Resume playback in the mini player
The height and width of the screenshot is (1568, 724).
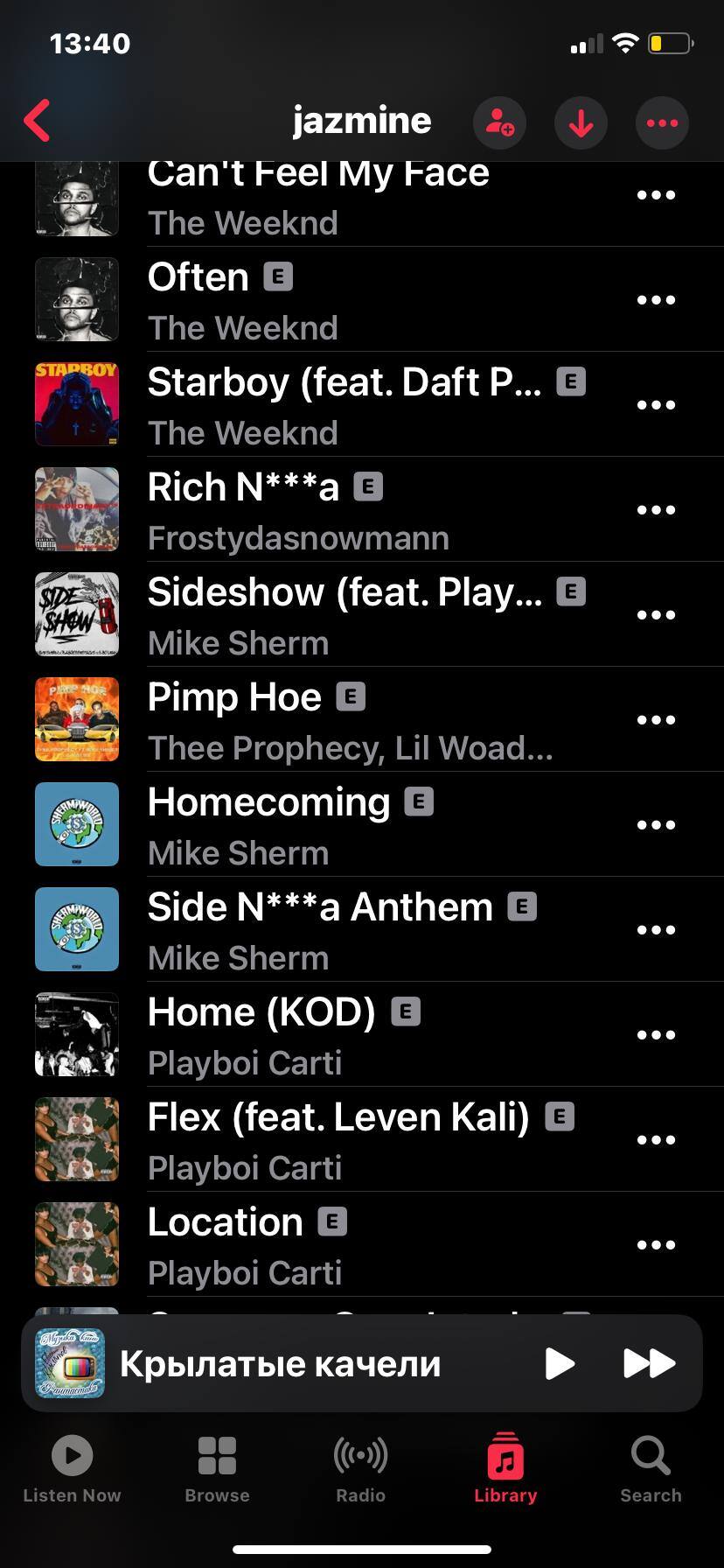(x=560, y=1363)
